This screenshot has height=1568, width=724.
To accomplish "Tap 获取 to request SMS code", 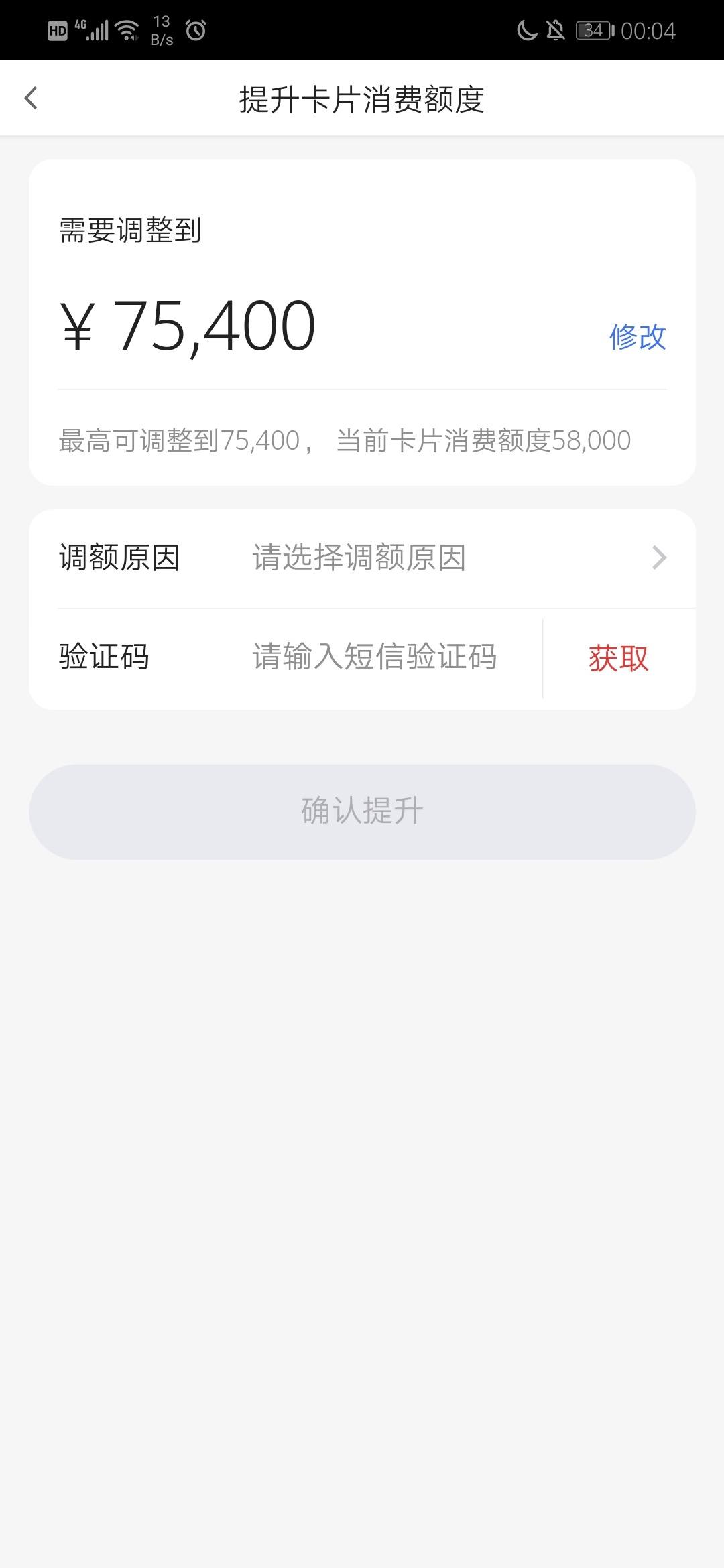I will (619, 659).
